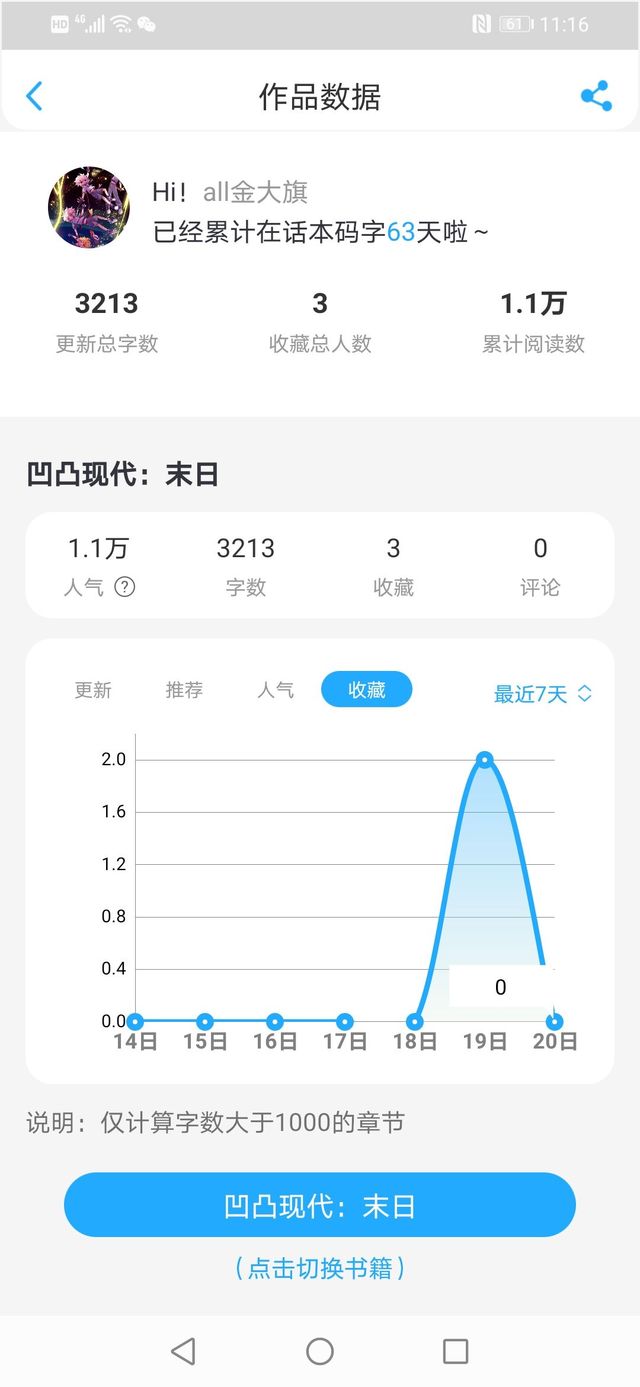640x1387 pixels.
Task: Tap 点击切换书籍 to switch books
Action: [x=320, y=1268]
